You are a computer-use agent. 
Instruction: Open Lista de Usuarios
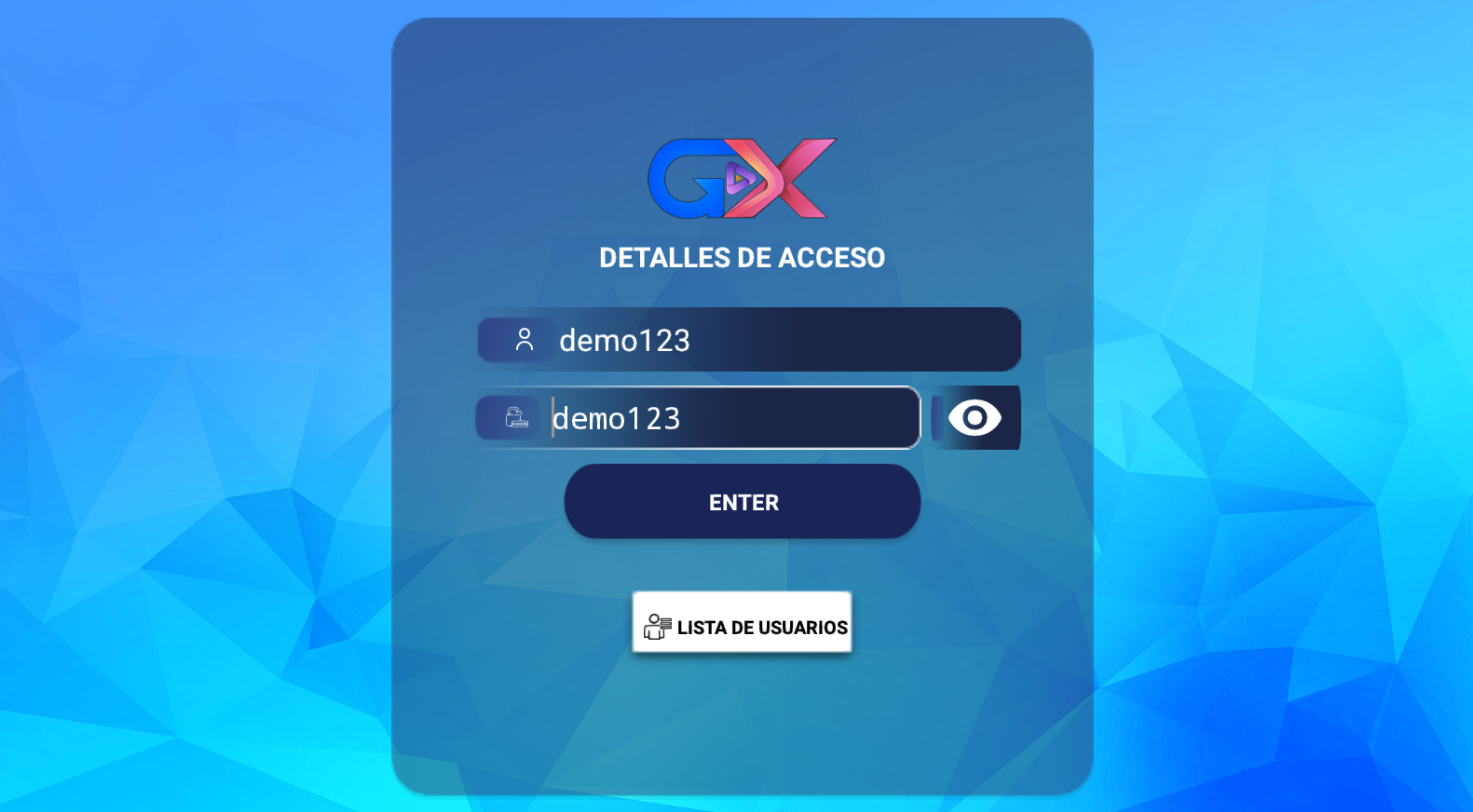click(x=743, y=623)
